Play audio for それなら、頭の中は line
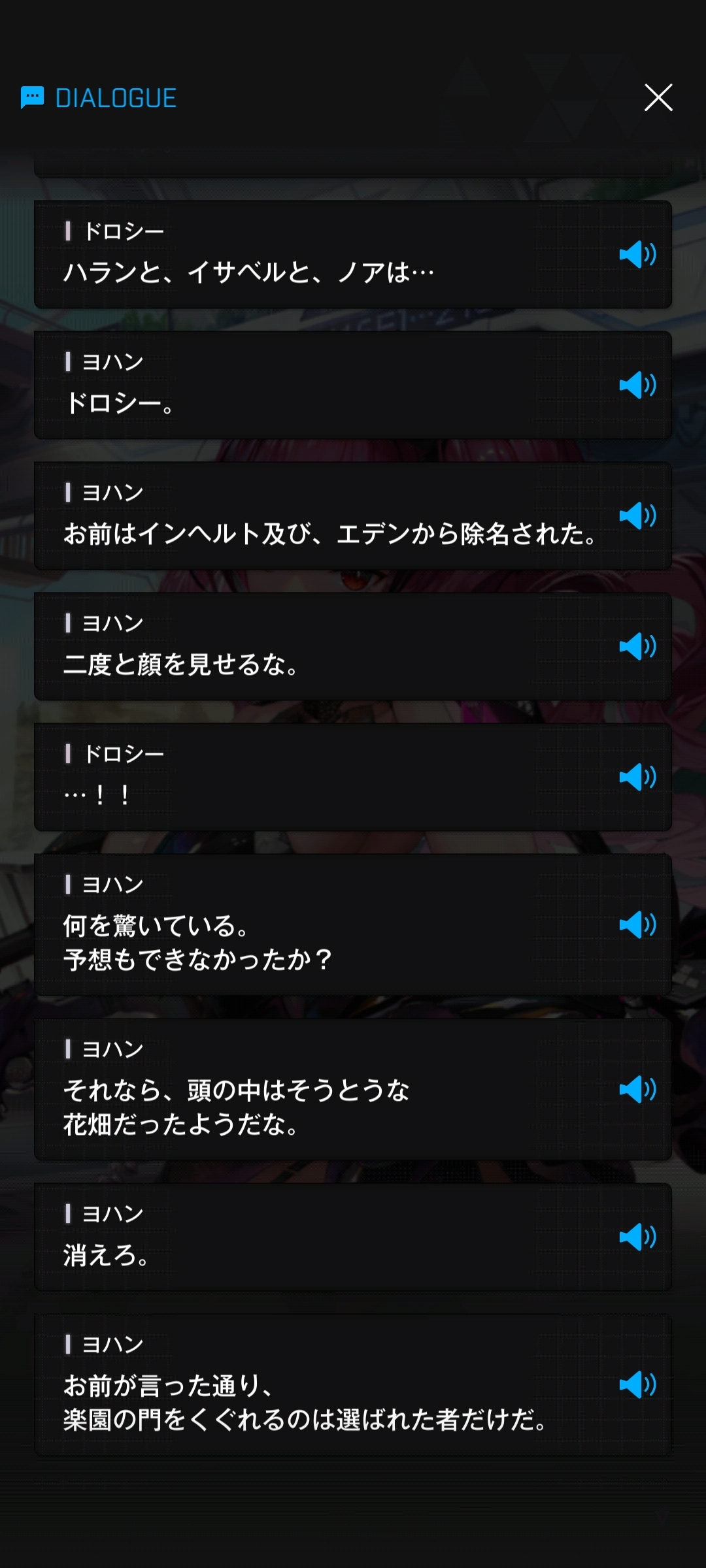The image size is (706, 1568). (x=637, y=1089)
